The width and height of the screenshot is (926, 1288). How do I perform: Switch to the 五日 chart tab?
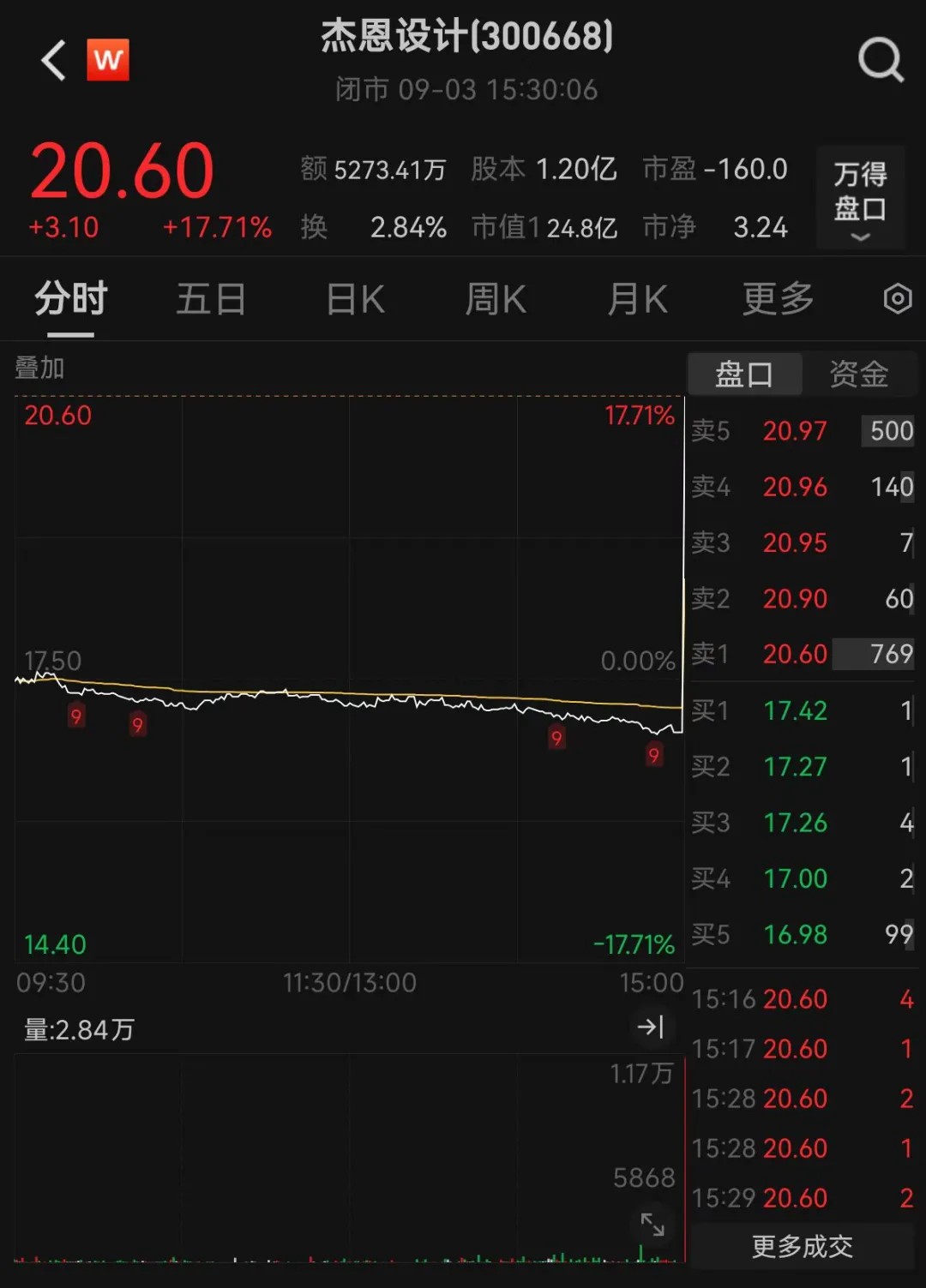tap(211, 300)
